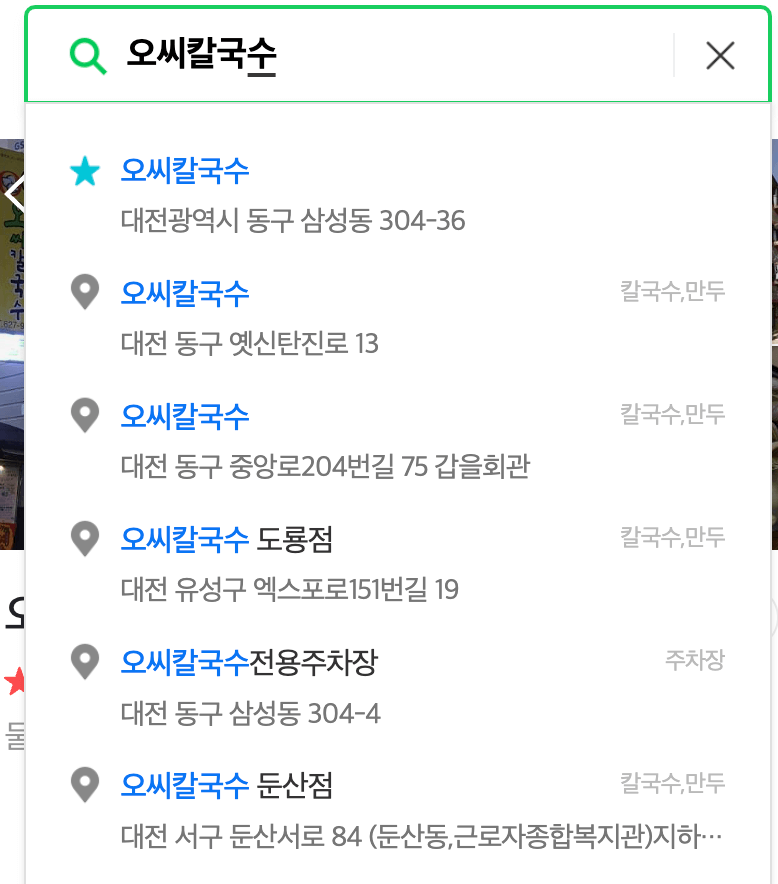Click the blue star favorite icon beside 오씨칼국수

coord(85,170)
